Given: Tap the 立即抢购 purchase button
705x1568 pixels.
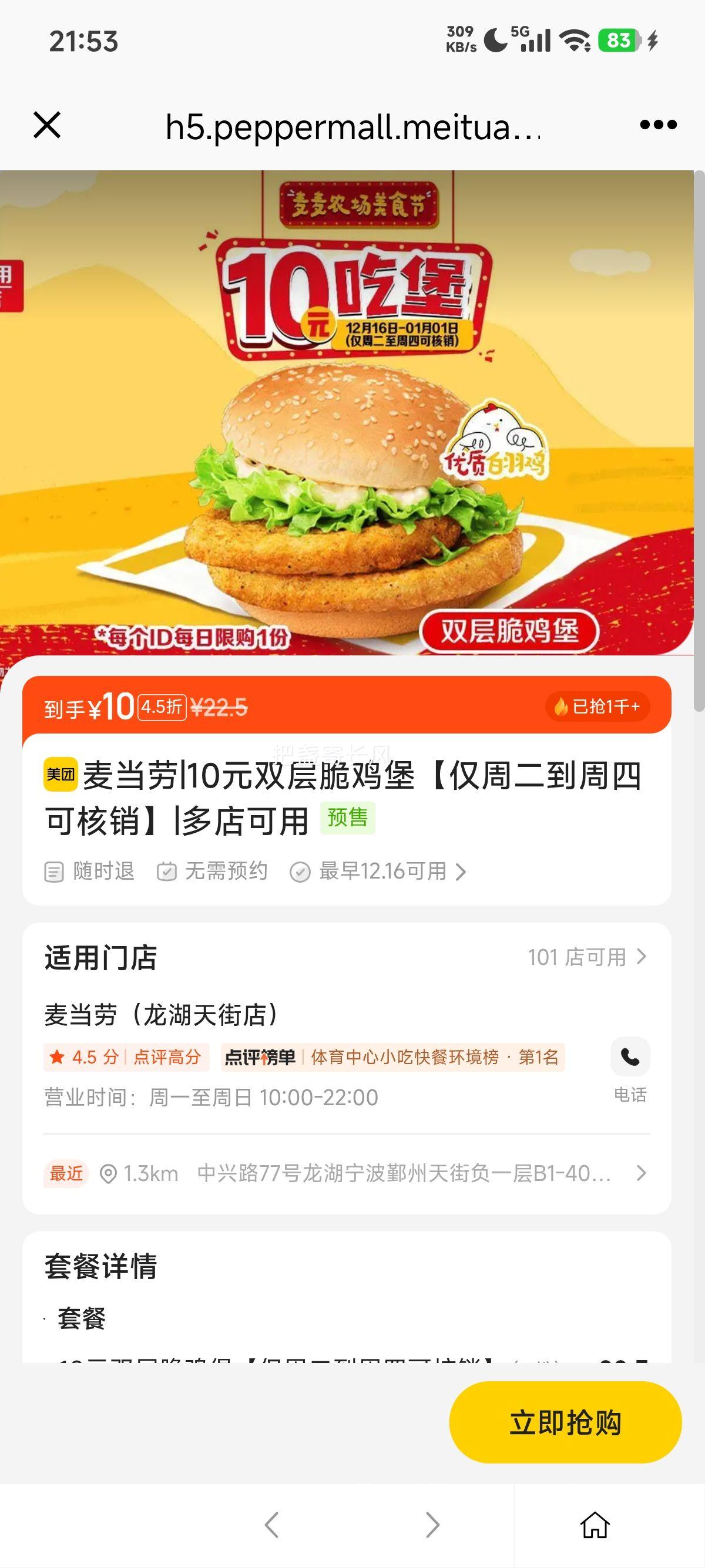Looking at the screenshot, I should (565, 1424).
